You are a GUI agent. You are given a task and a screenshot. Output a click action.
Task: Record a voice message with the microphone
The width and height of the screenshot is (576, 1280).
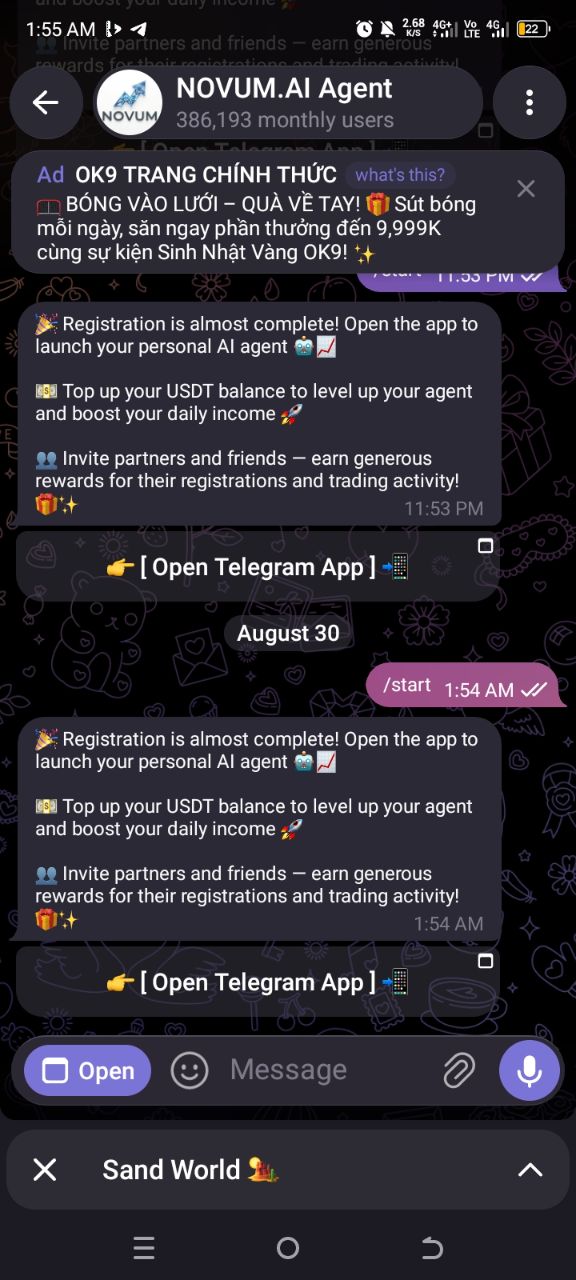pos(529,1071)
